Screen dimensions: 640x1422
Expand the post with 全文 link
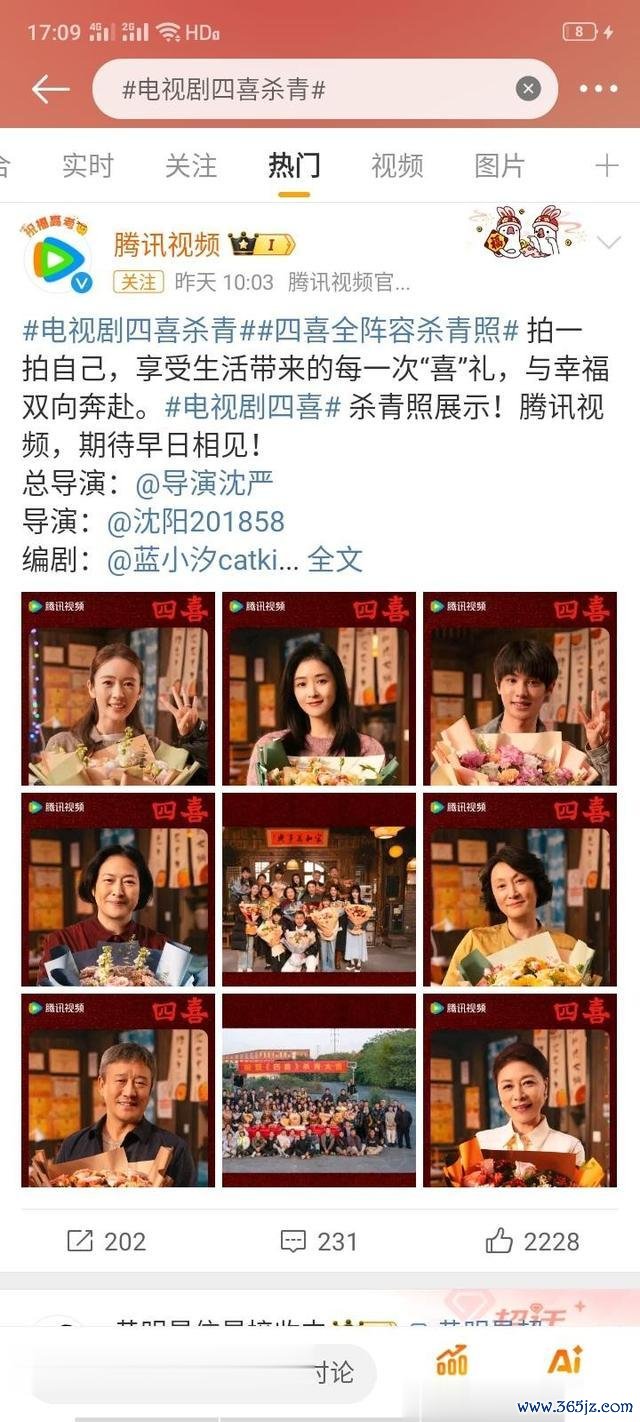(x=335, y=559)
